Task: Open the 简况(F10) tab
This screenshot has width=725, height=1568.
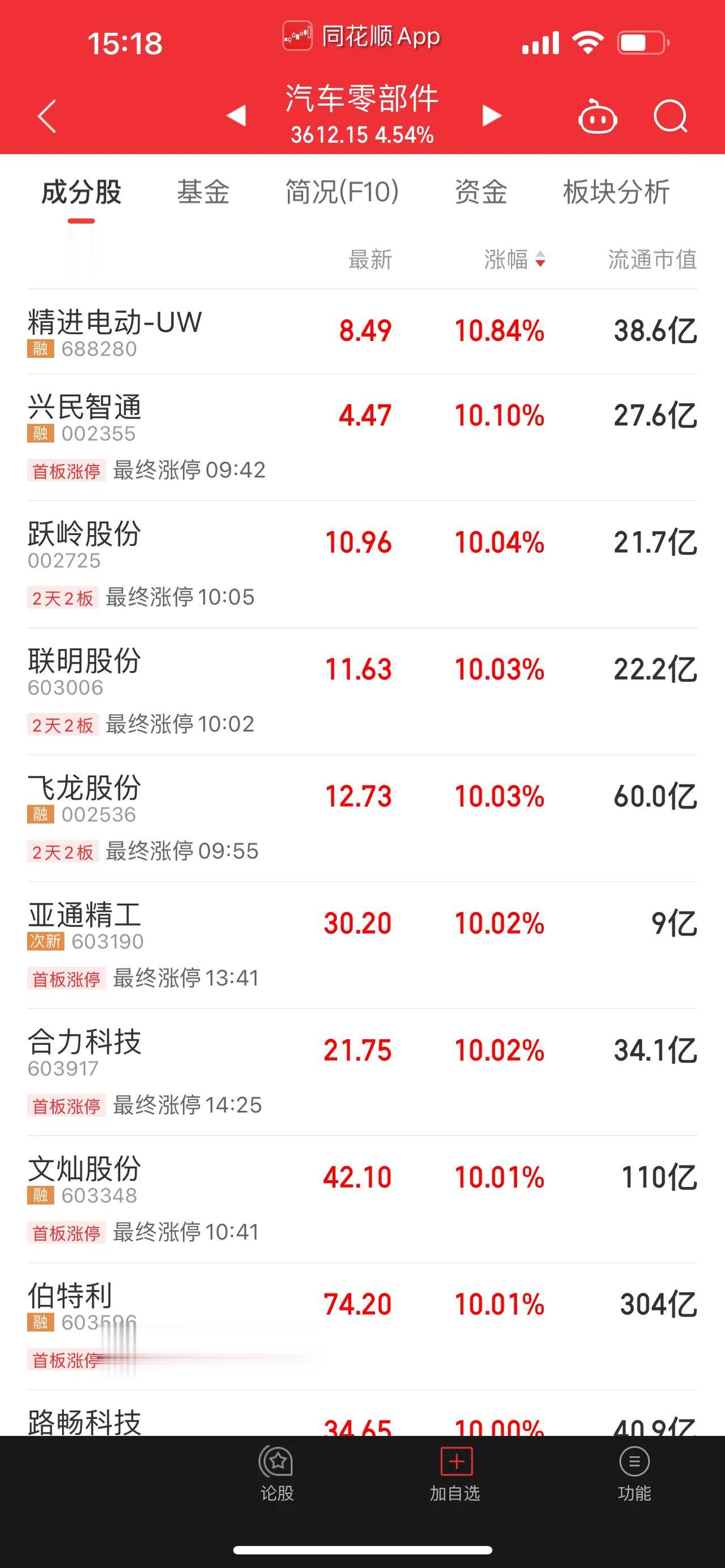Action: tap(342, 192)
